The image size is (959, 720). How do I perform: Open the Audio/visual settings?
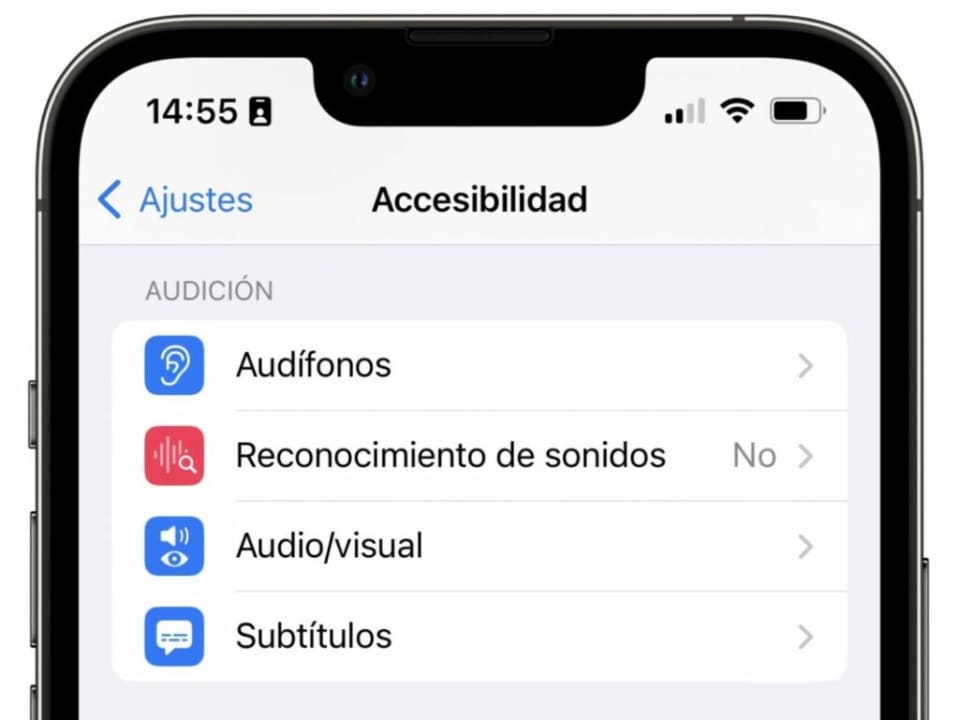tap(478, 546)
